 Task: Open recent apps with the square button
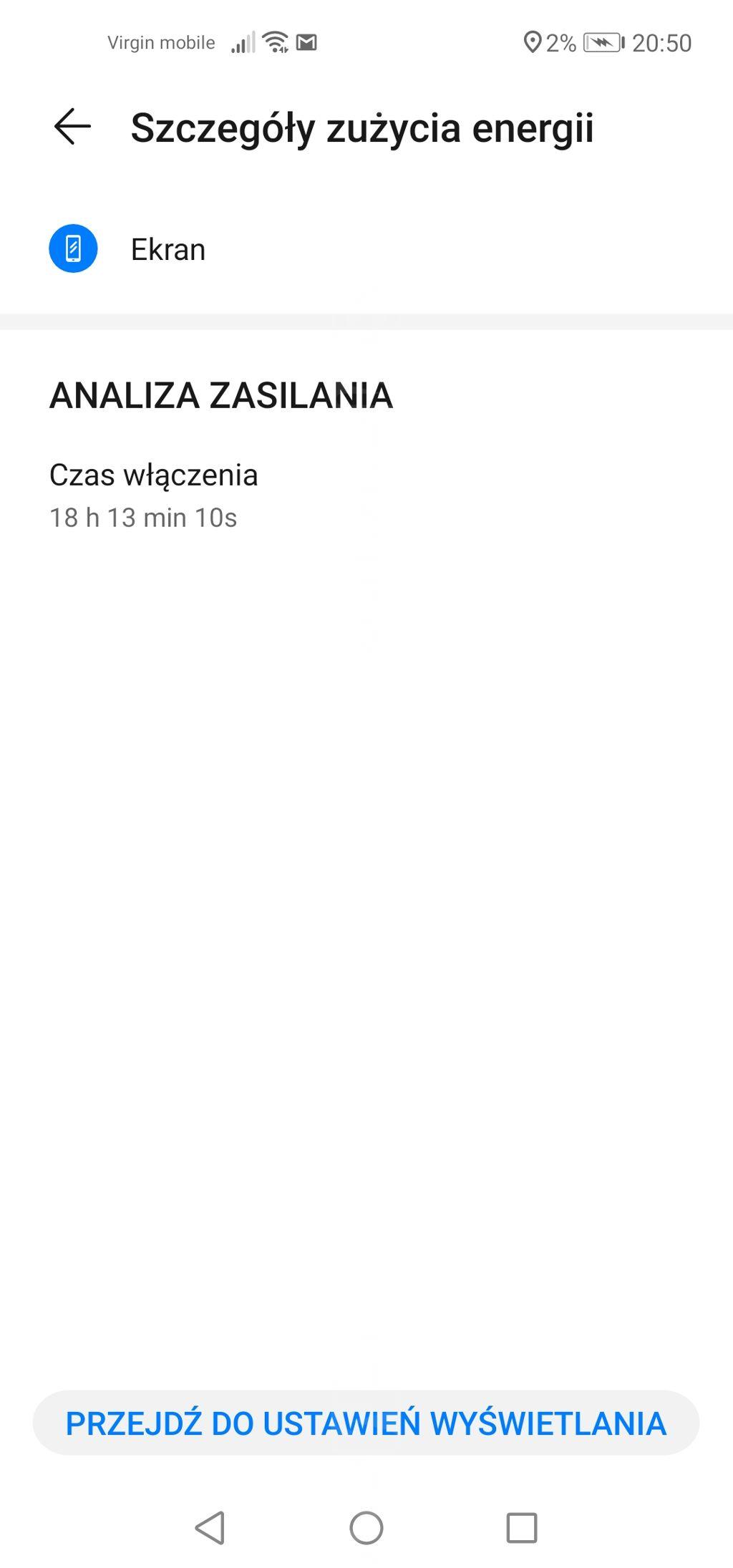(x=521, y=1528)
